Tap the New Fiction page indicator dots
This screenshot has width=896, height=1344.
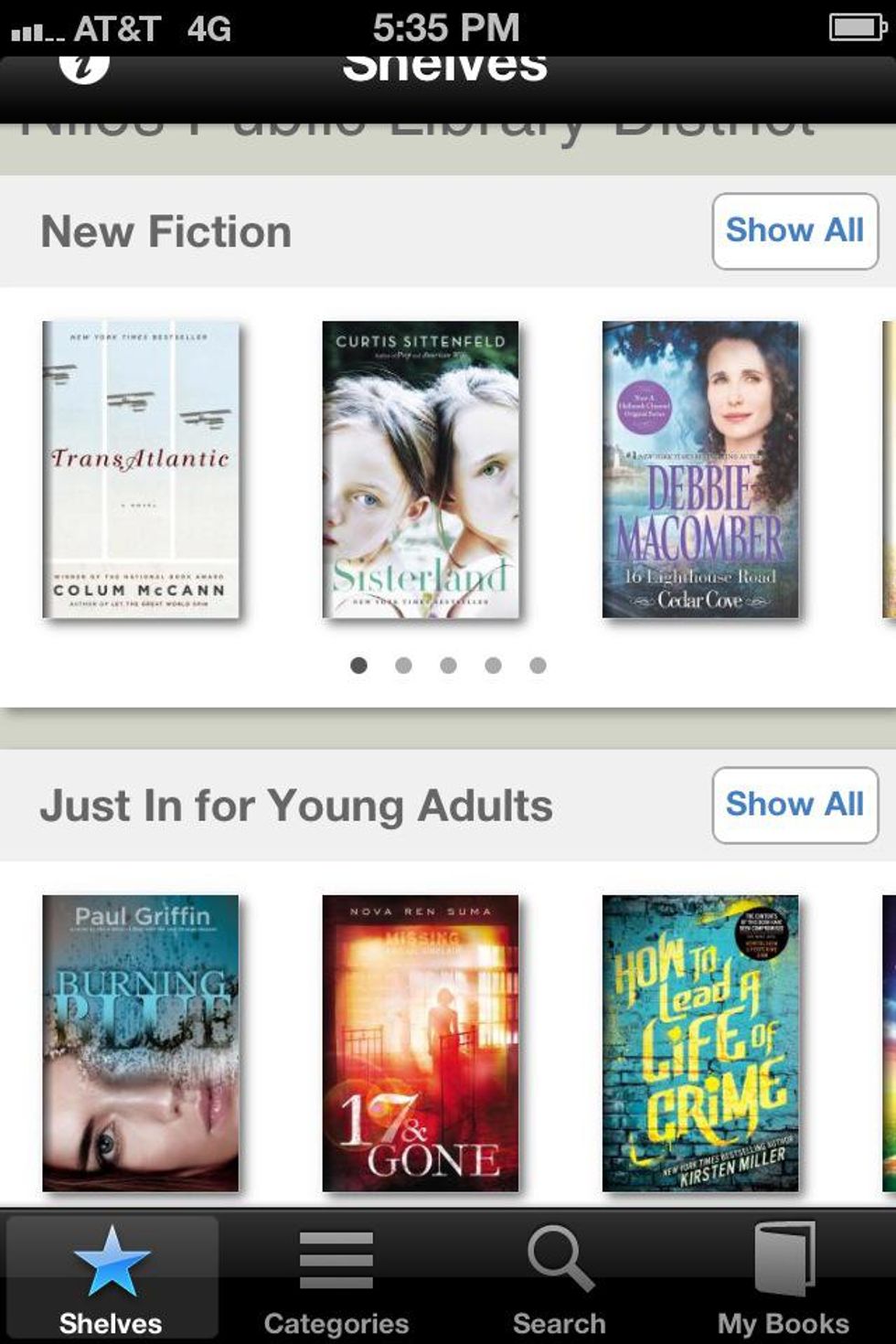tap(448, 666)
